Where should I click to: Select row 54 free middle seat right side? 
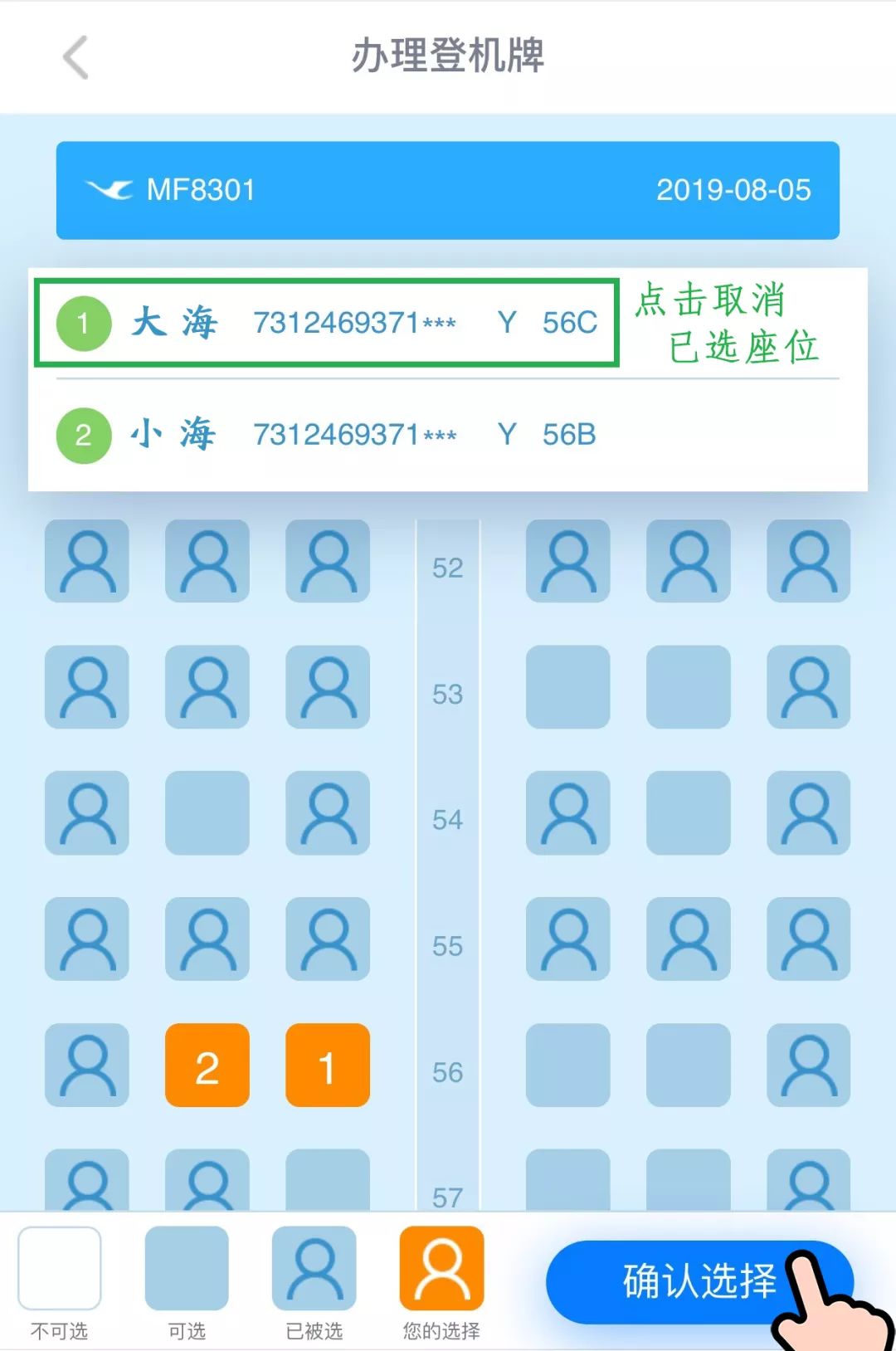tap(688, 812)
